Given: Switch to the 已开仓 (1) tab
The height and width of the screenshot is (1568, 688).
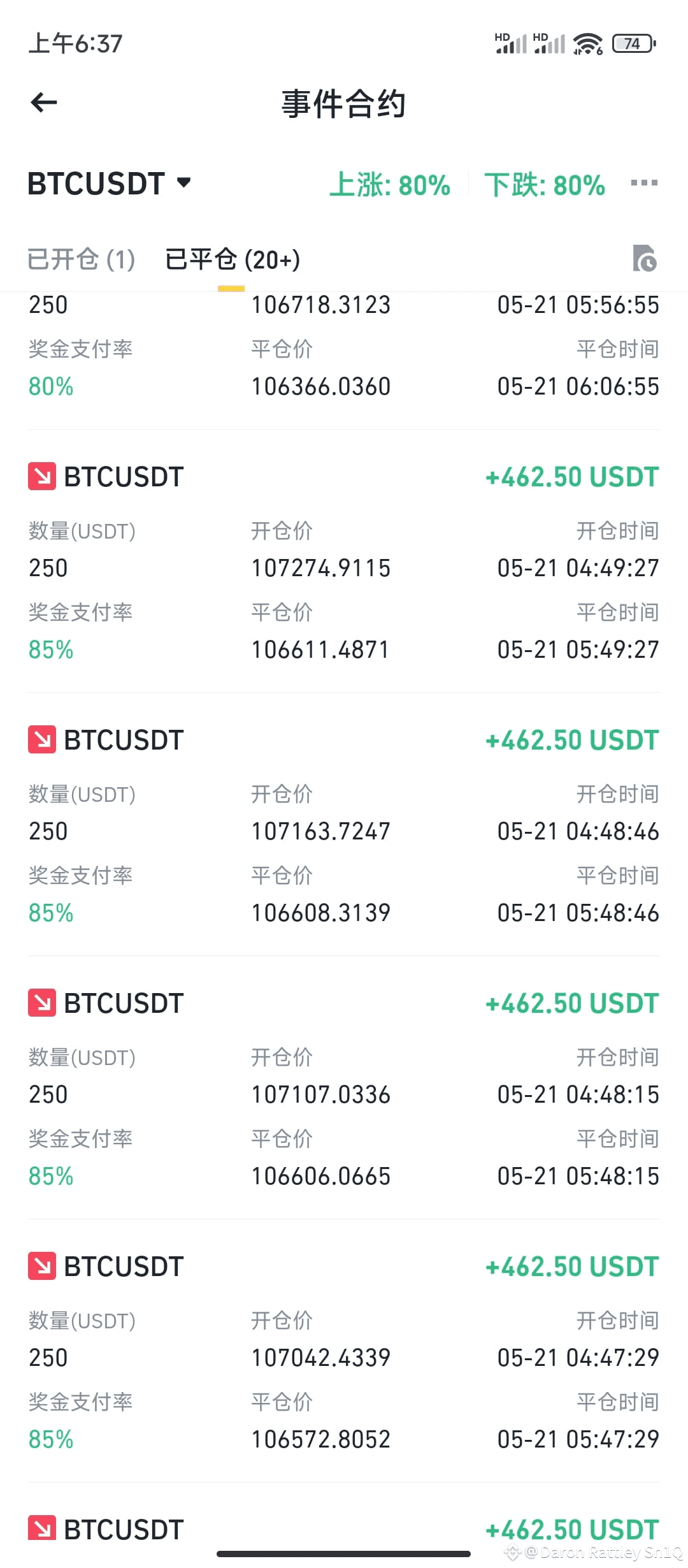Looking at the screenshot, I should click(x=82, y=259).
